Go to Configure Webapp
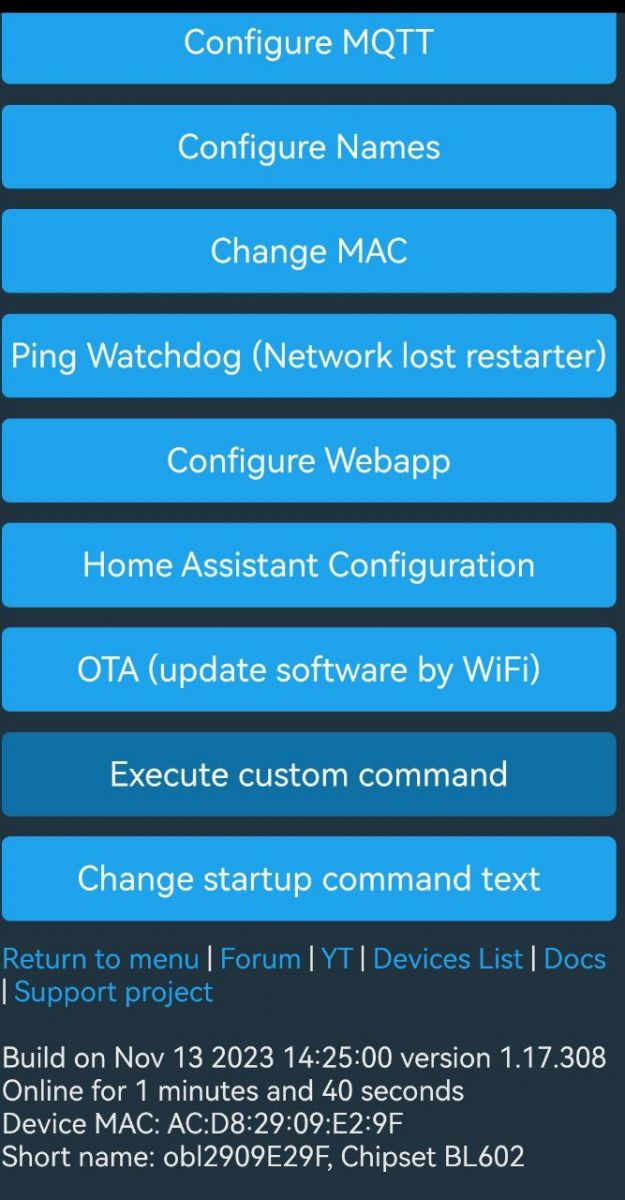This screenshot has width=625, height=1200. [309, 460]
